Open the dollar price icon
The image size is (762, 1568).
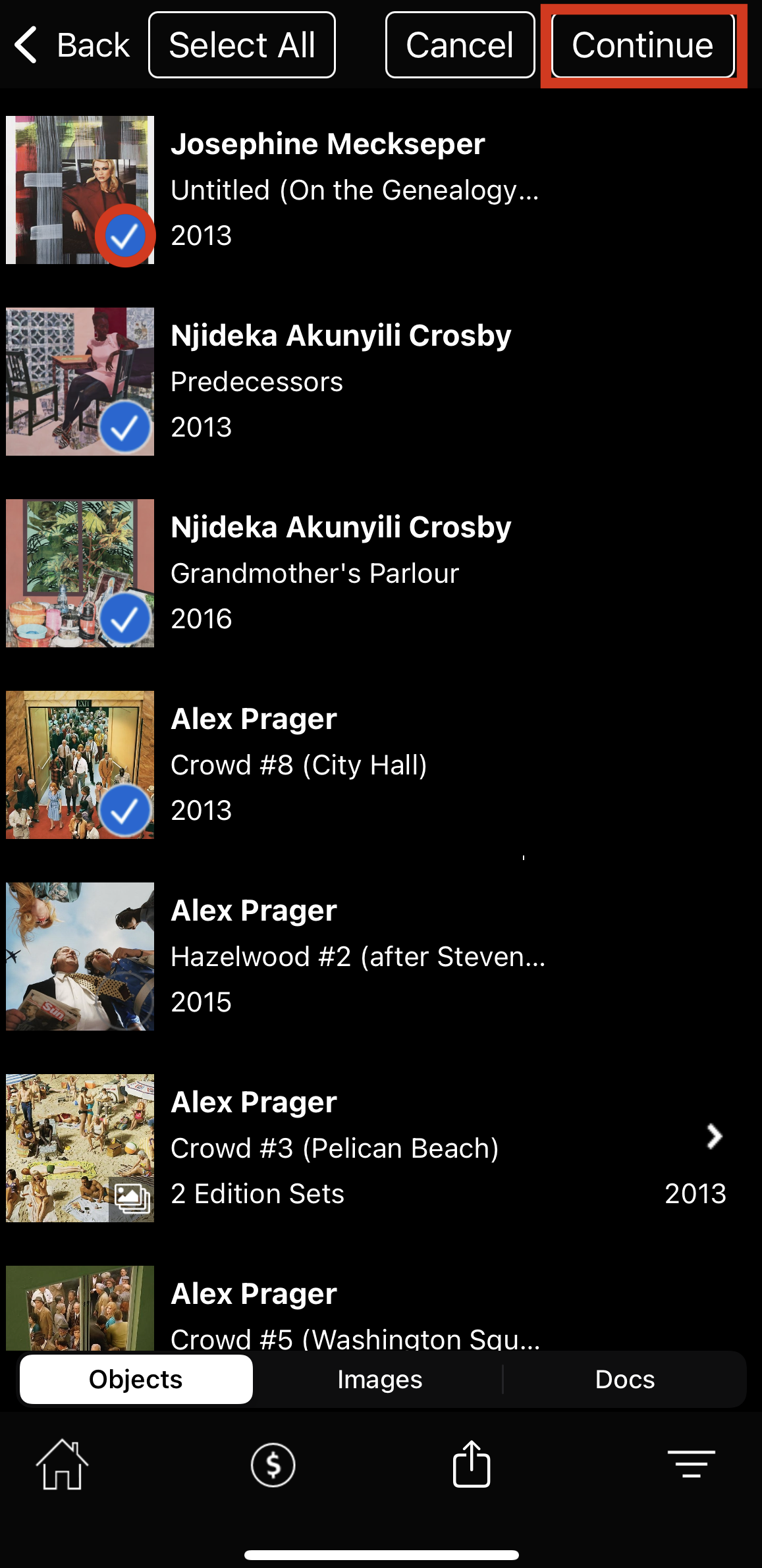273,1465
